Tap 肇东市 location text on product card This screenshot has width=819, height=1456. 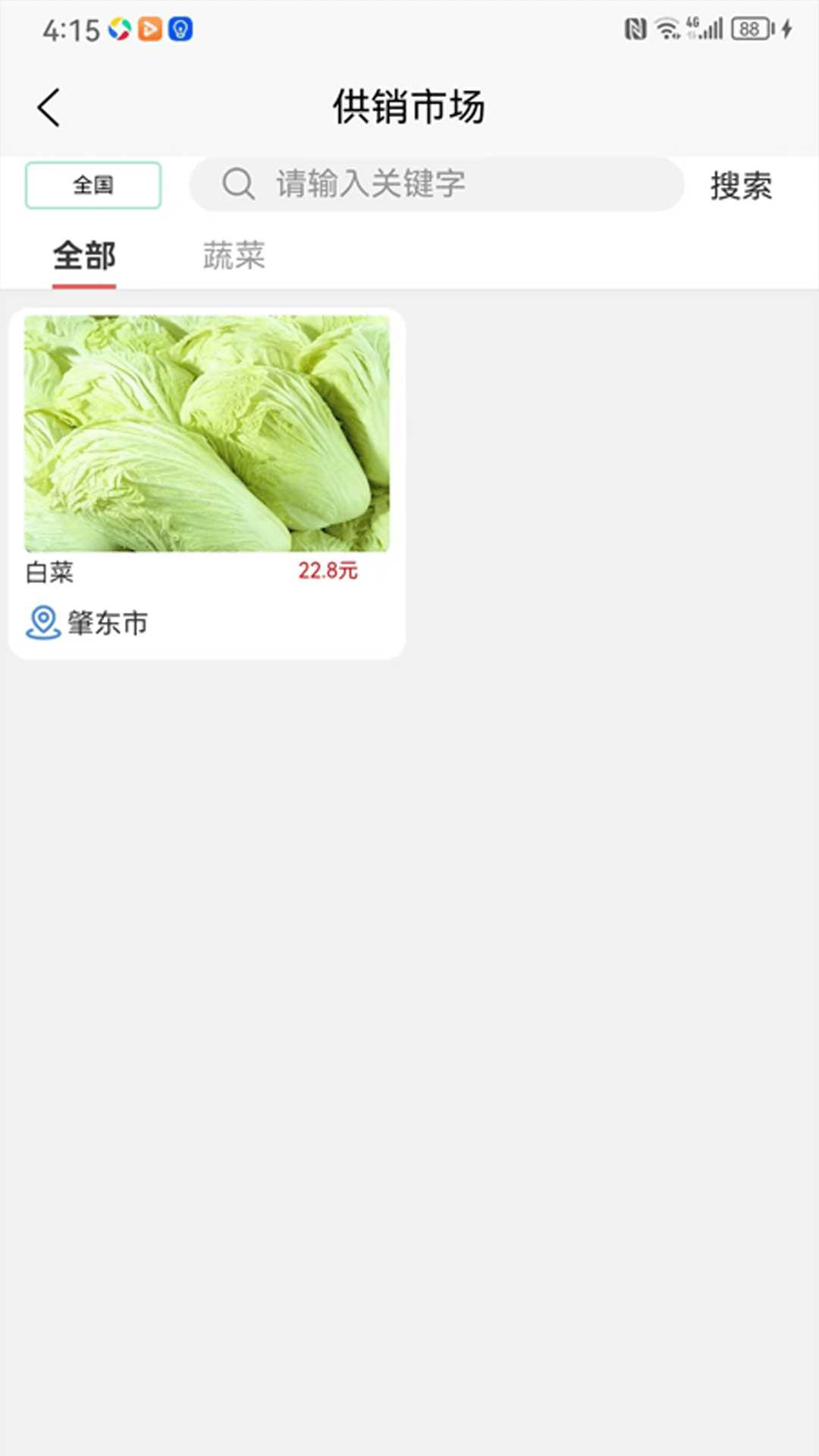click(x=107, y=623)
